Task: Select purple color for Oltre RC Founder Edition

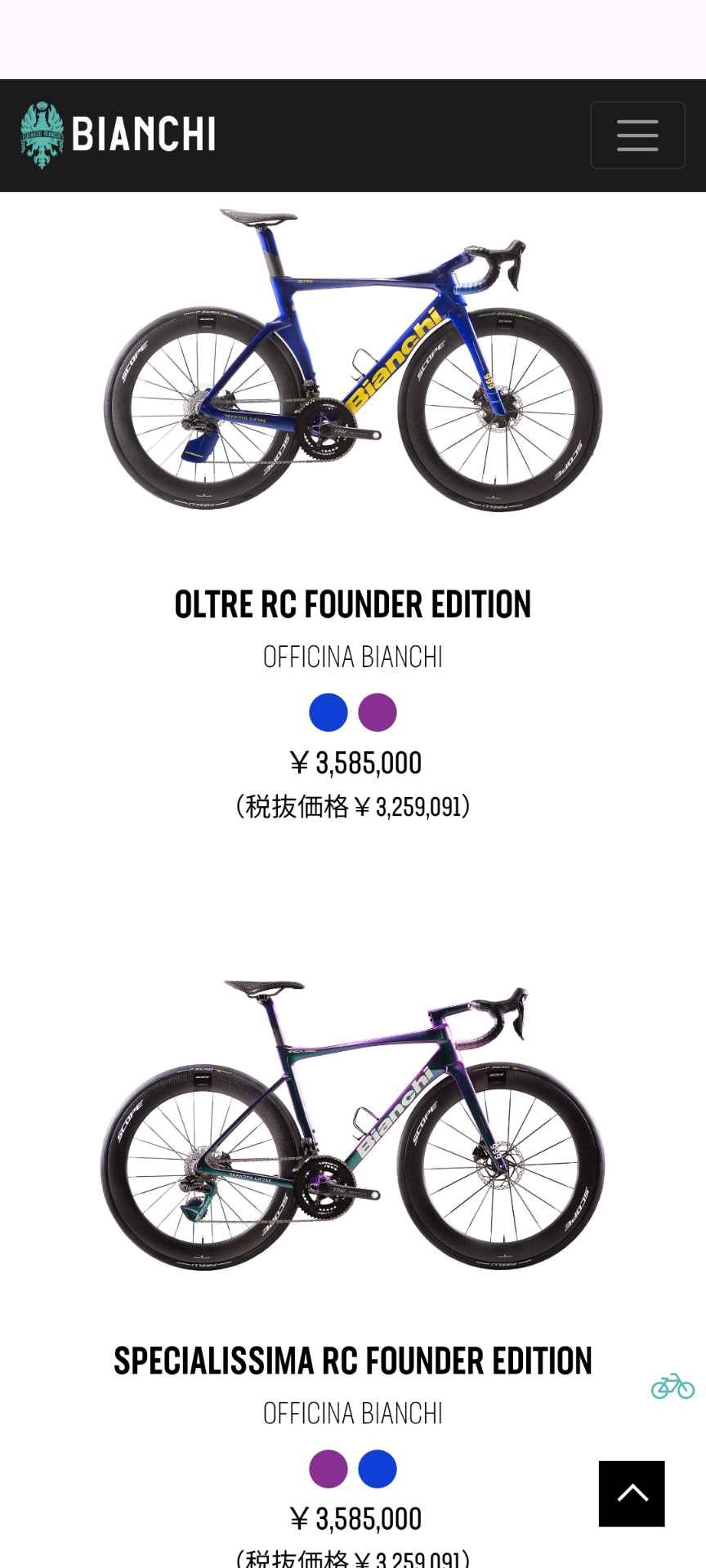Action: click(378, 712)
